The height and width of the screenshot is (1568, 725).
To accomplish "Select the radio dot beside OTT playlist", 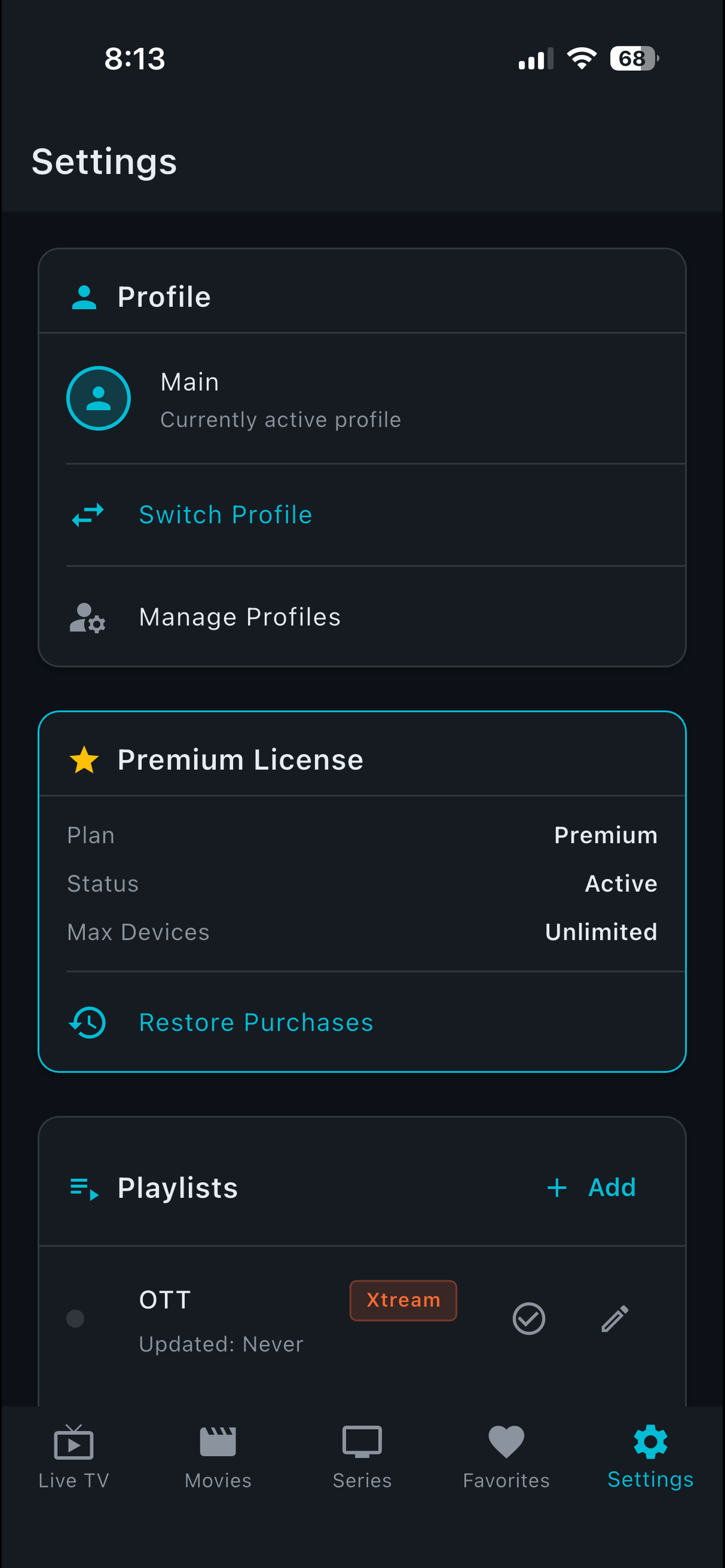I will (76, 1319).
